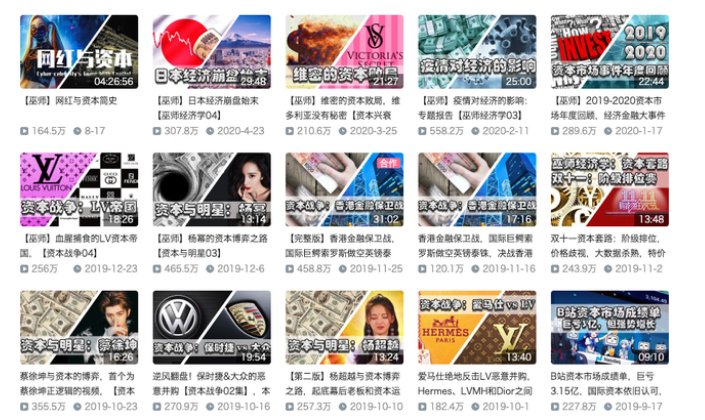Open the 网红与资本简史 video
This screenshot has width=705, height=420.
pos(79,52)
